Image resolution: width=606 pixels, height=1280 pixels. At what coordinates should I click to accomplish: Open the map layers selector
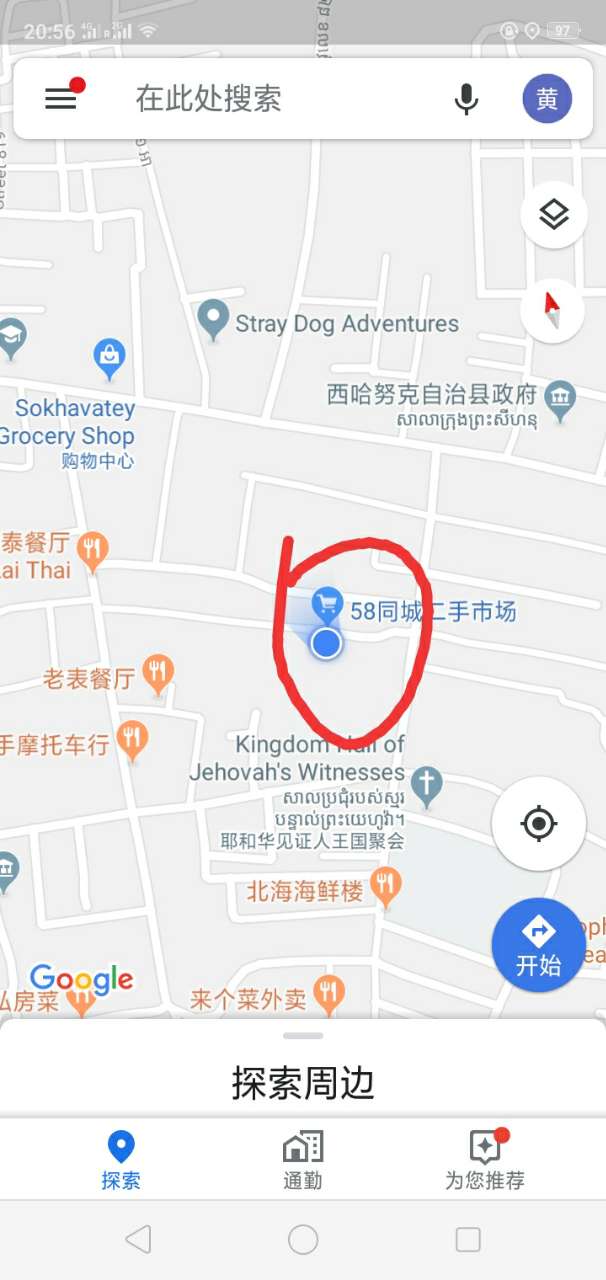point(553,213)
